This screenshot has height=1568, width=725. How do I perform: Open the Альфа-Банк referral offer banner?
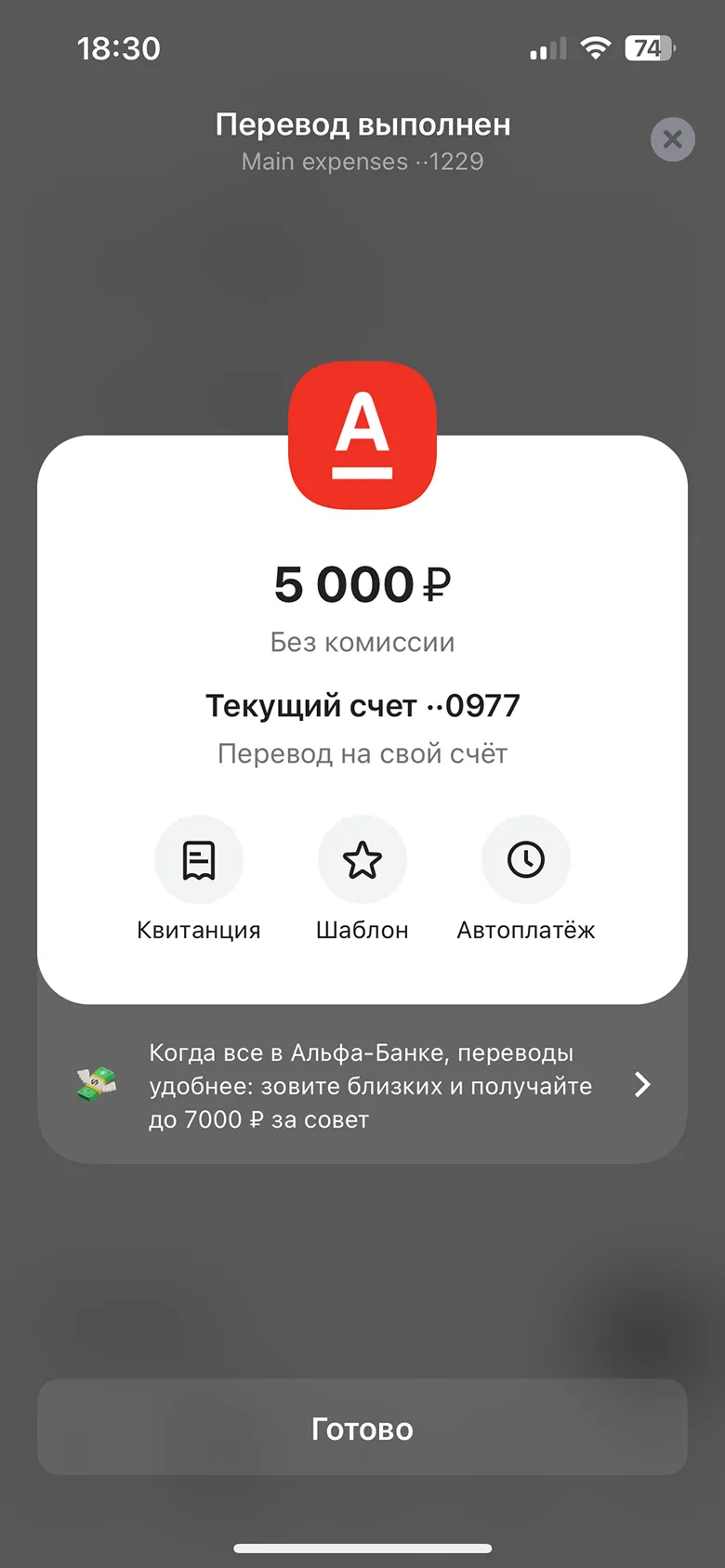pos(362,1085)
